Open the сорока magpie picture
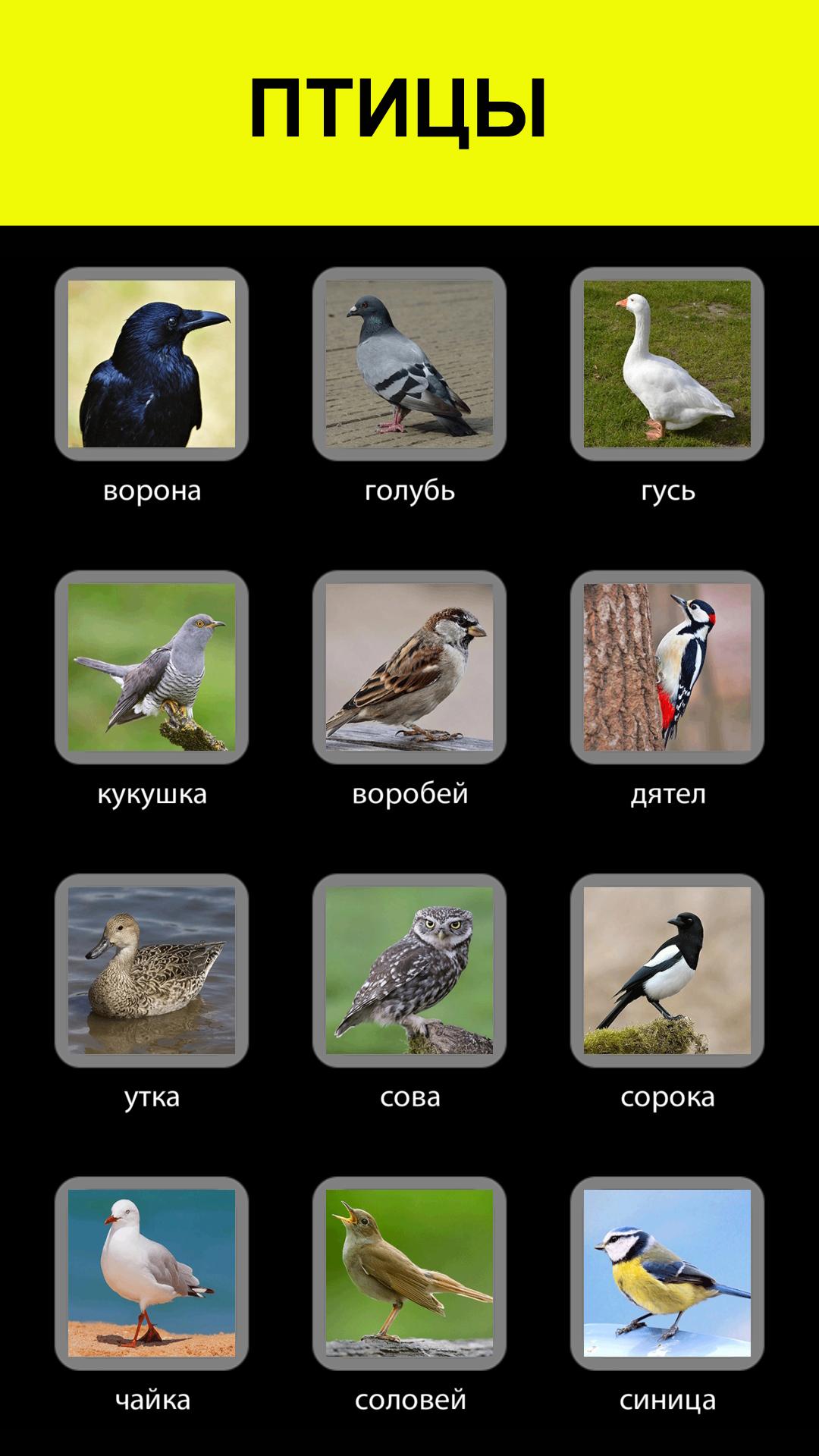819x1456 pixels. point(667,971)
